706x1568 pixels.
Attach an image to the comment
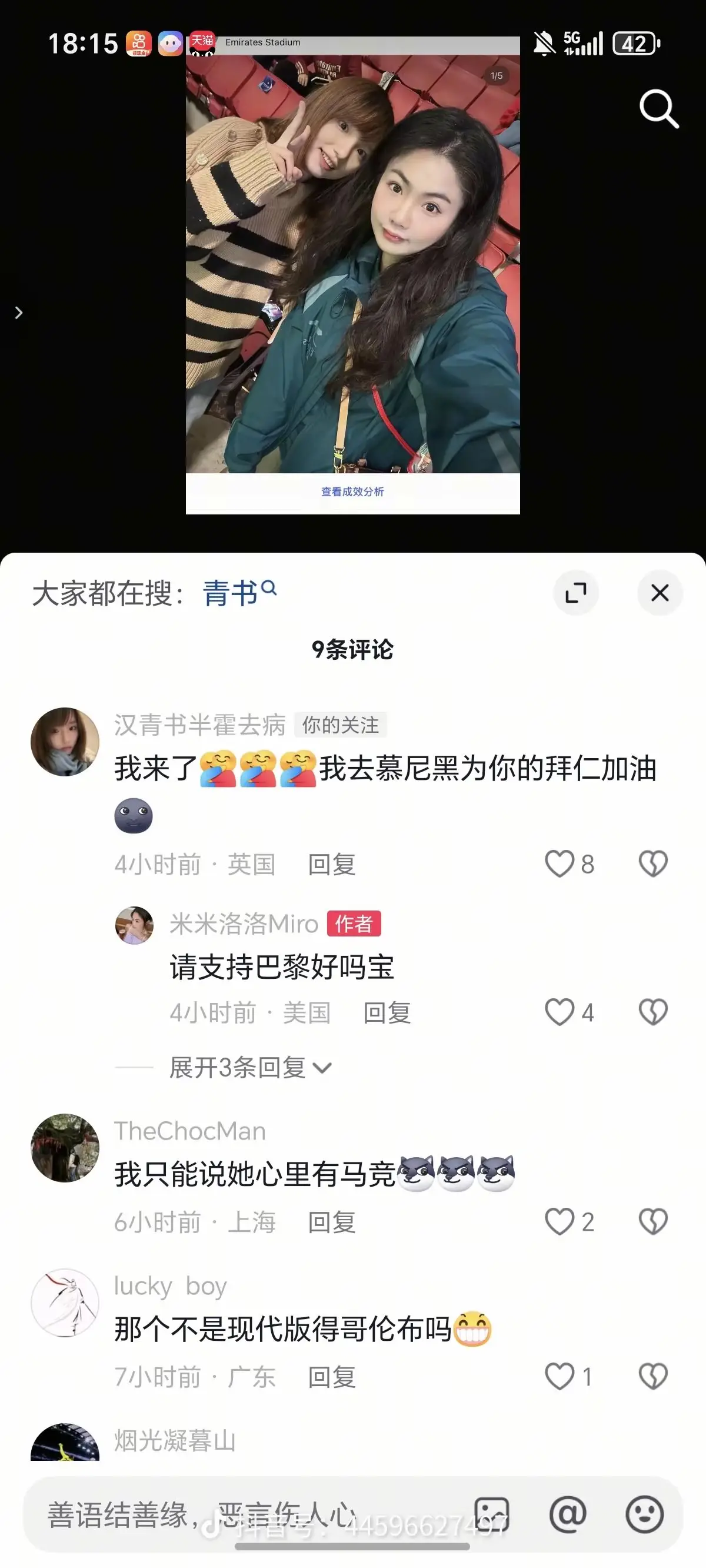tap(492, 1514)
